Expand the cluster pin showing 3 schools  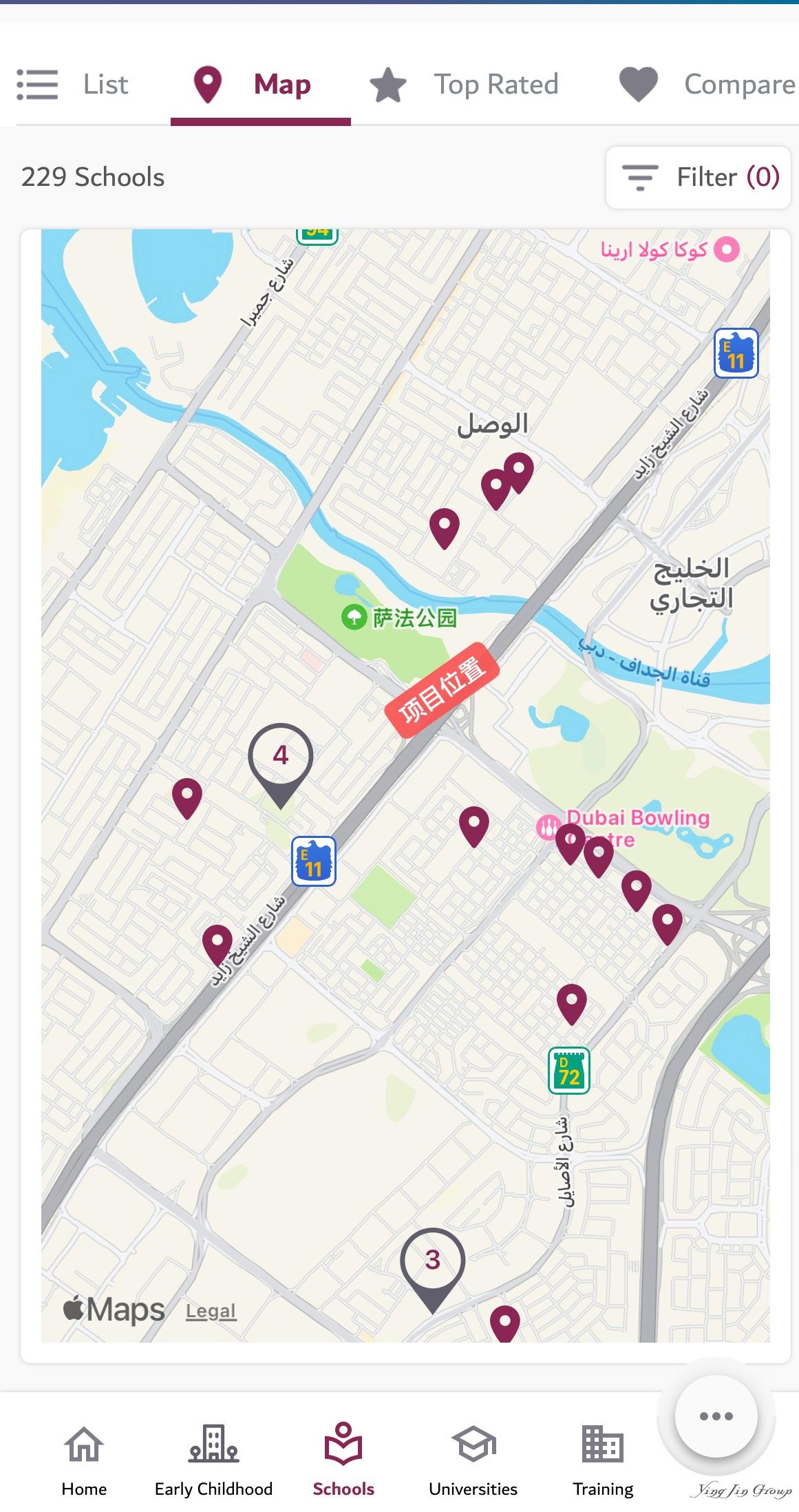(x=432, y=1262)
